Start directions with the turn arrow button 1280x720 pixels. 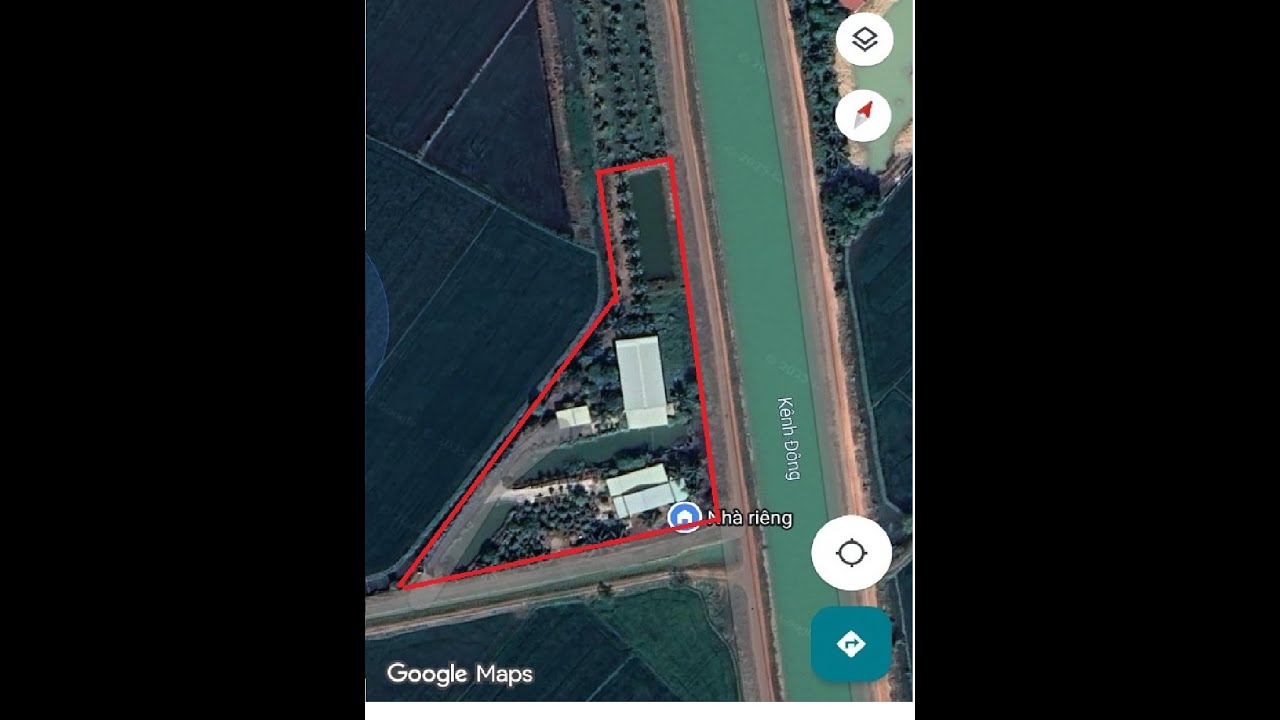pyautogui.click(x=851, y=643)
